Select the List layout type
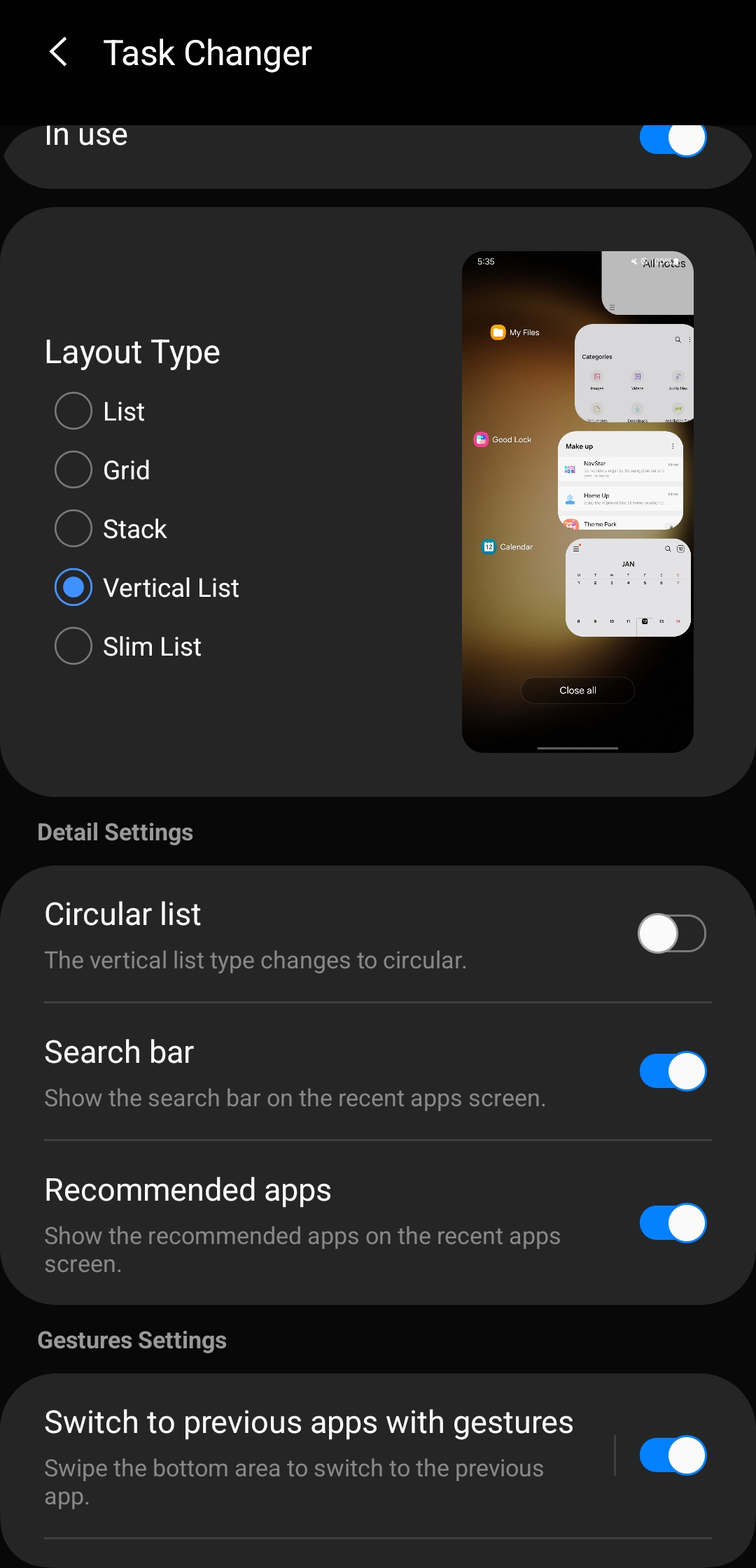 tap(73, 411)
